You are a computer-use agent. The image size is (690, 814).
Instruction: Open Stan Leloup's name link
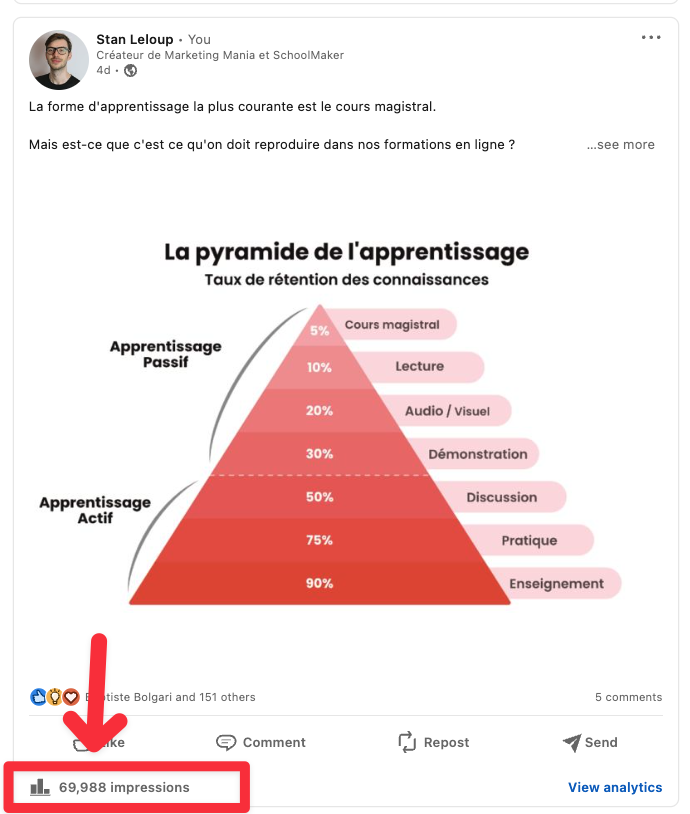134,40
